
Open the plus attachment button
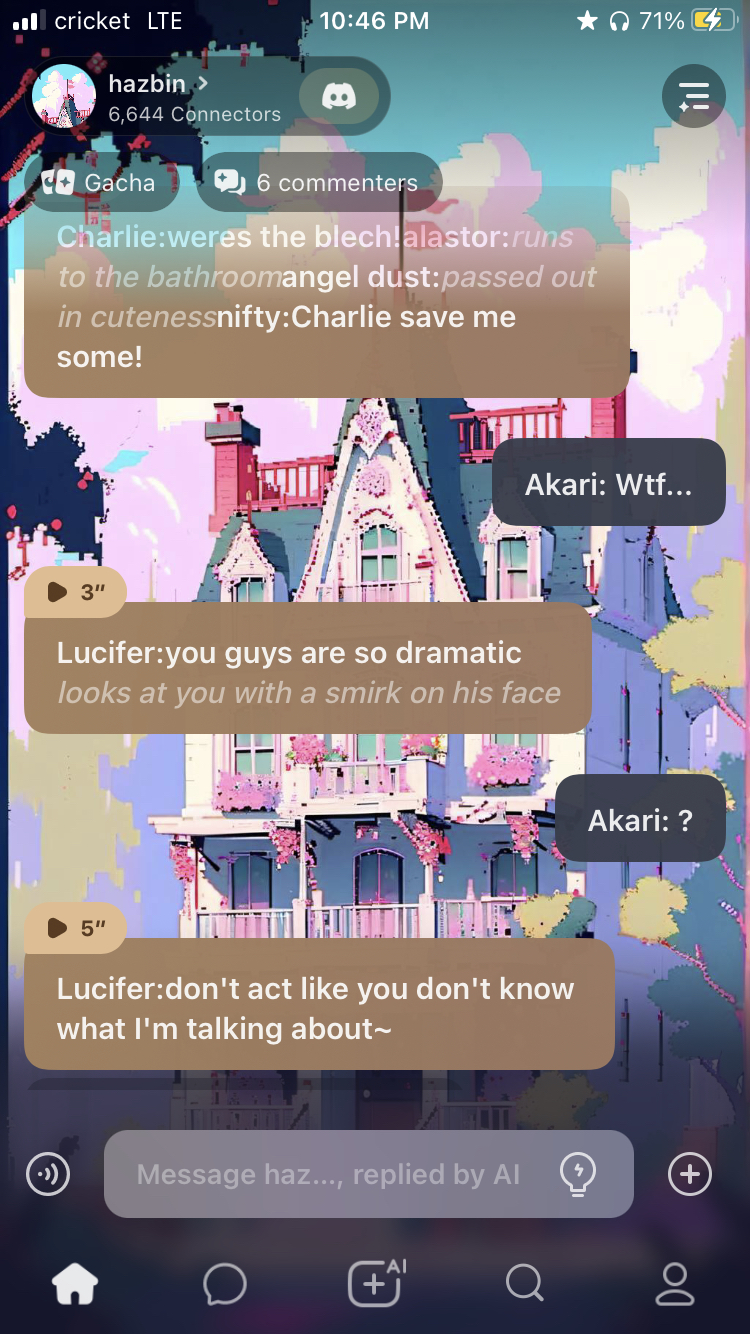[690, 1173]
